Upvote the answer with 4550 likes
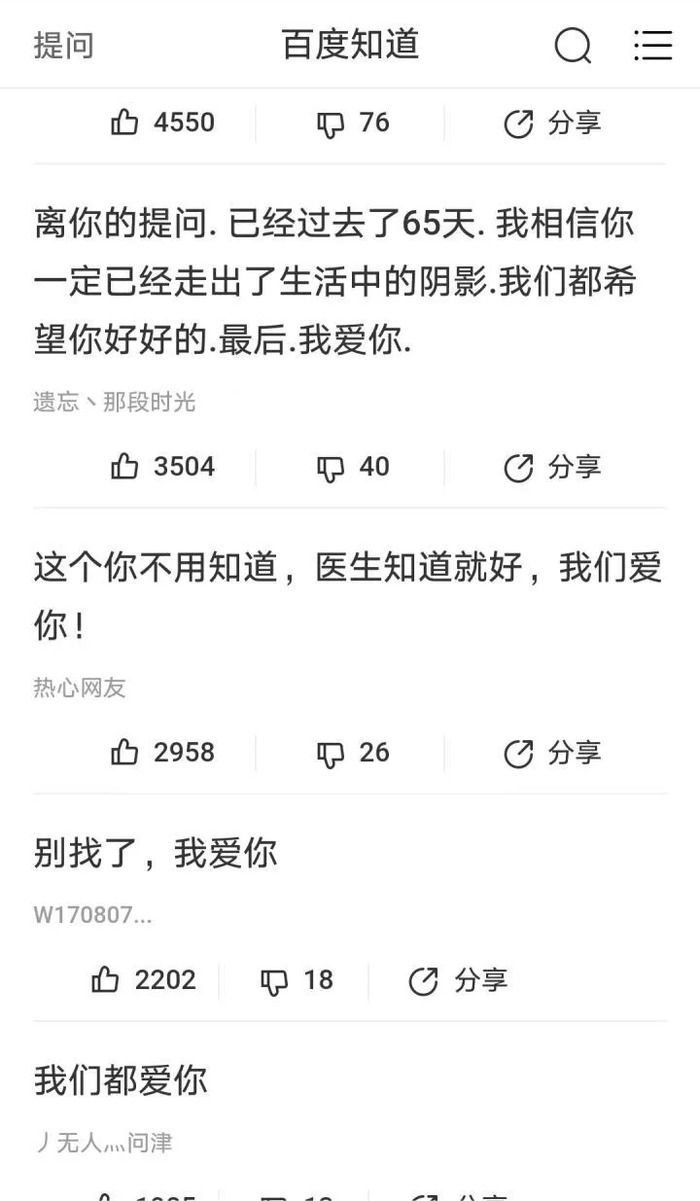The image size is (700, 1201). click(162, 123)
